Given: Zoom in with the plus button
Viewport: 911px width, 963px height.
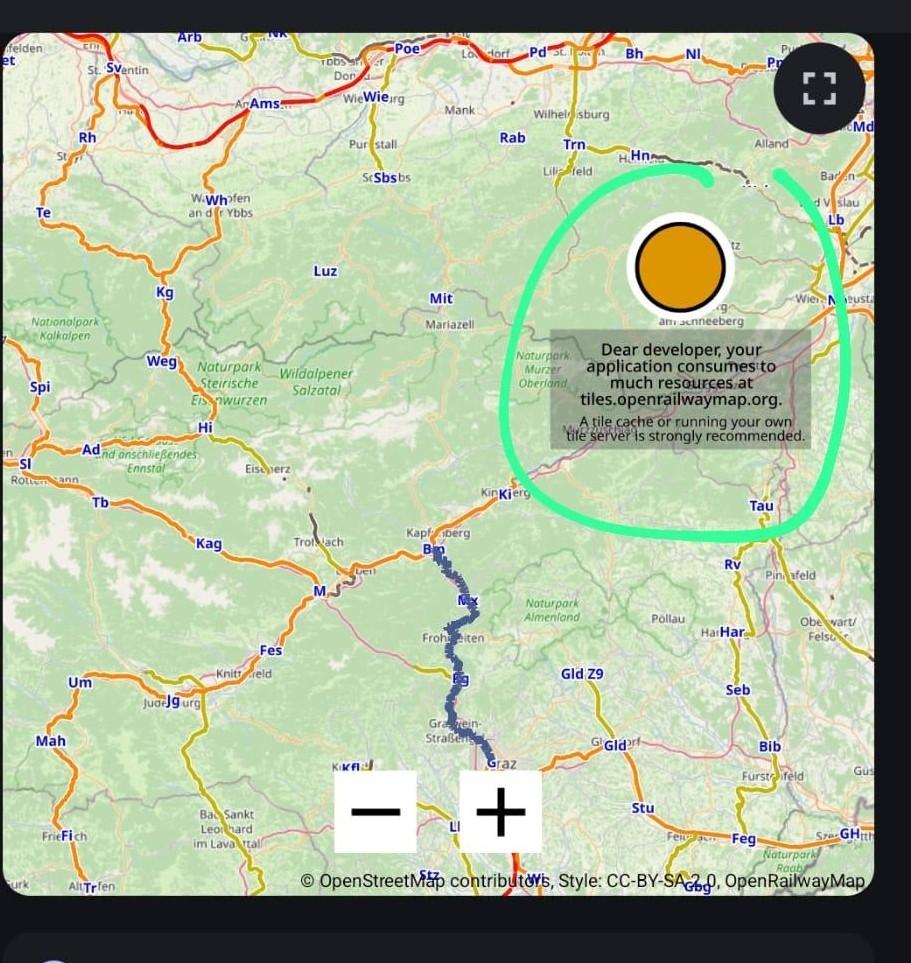Looking at the screenshot, I should (x=500, y=811).
